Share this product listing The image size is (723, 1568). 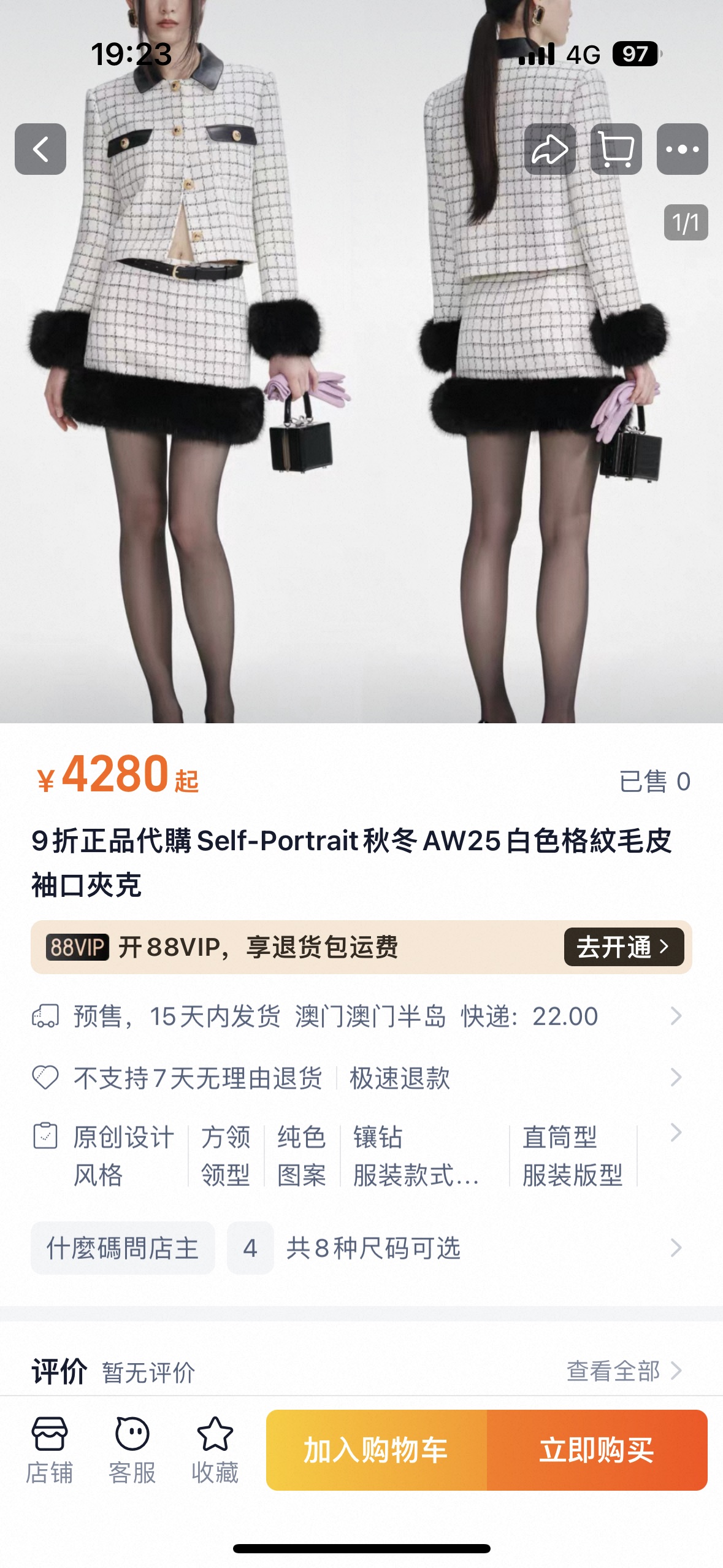[550, 149]
